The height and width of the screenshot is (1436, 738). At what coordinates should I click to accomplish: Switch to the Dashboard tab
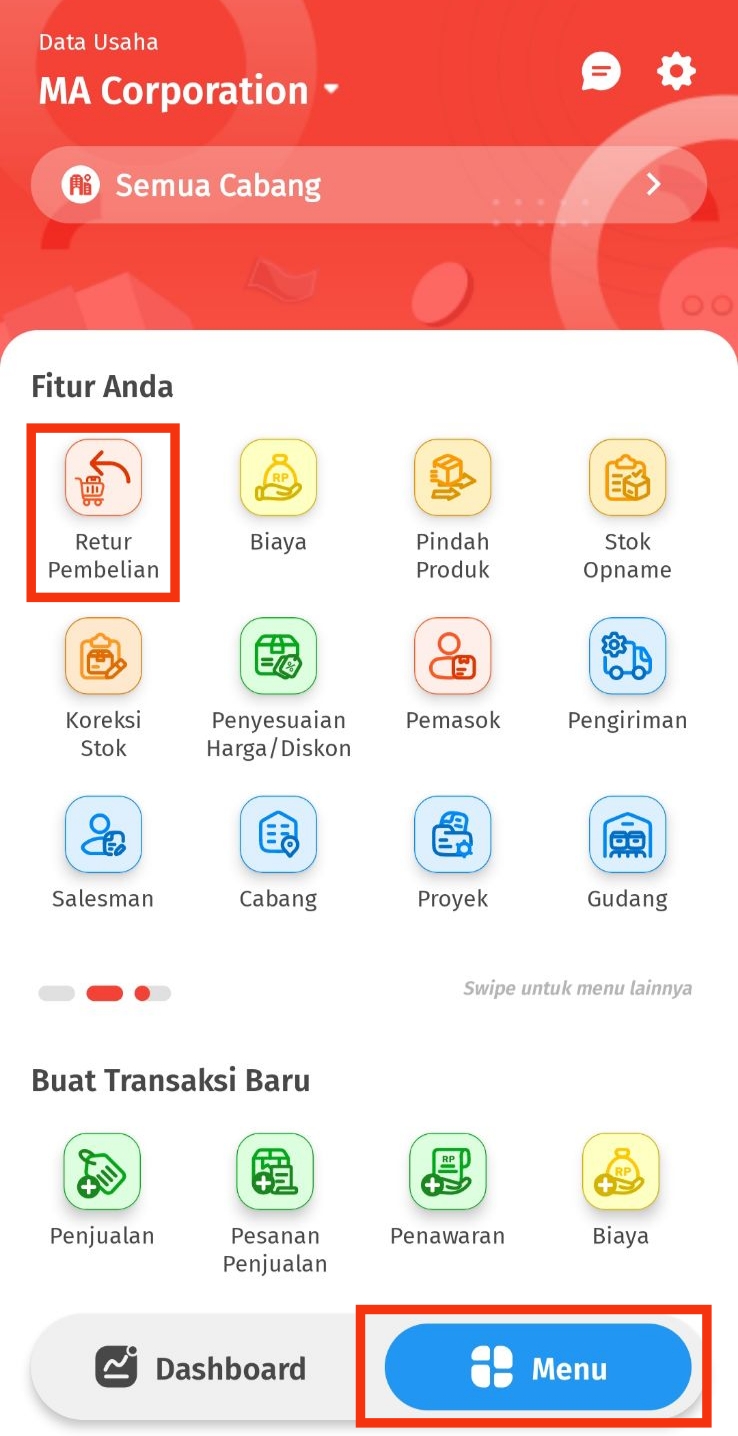[x=201, y=1368]
